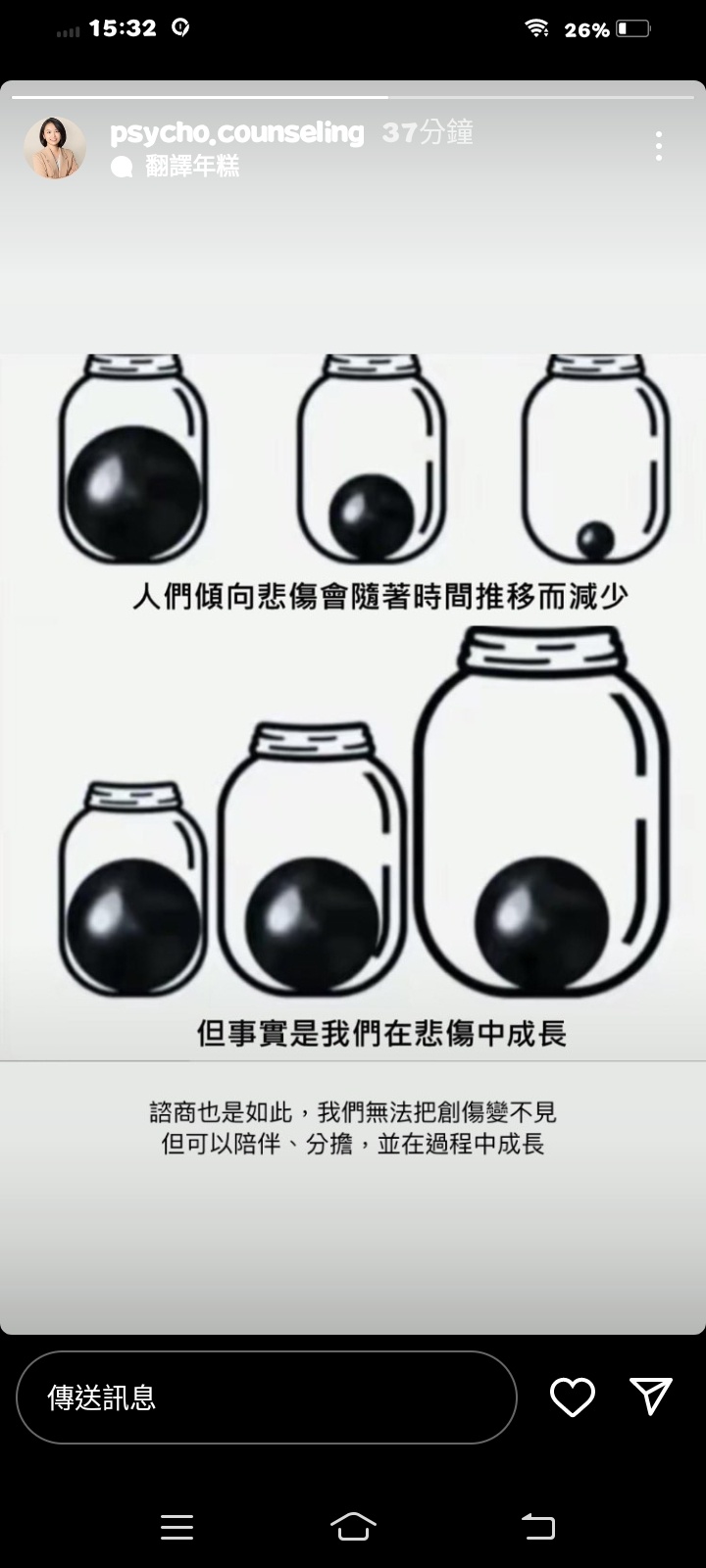Tap the psycho.counseling username

pos(237,132)
